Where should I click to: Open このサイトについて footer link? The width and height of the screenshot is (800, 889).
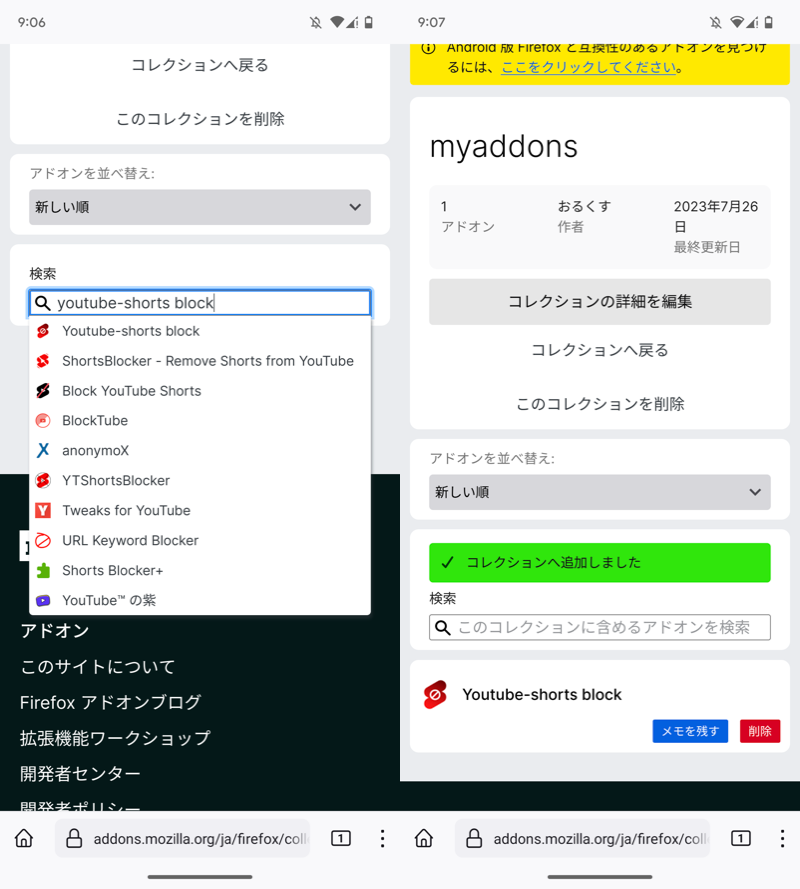[x=97, y=667]
